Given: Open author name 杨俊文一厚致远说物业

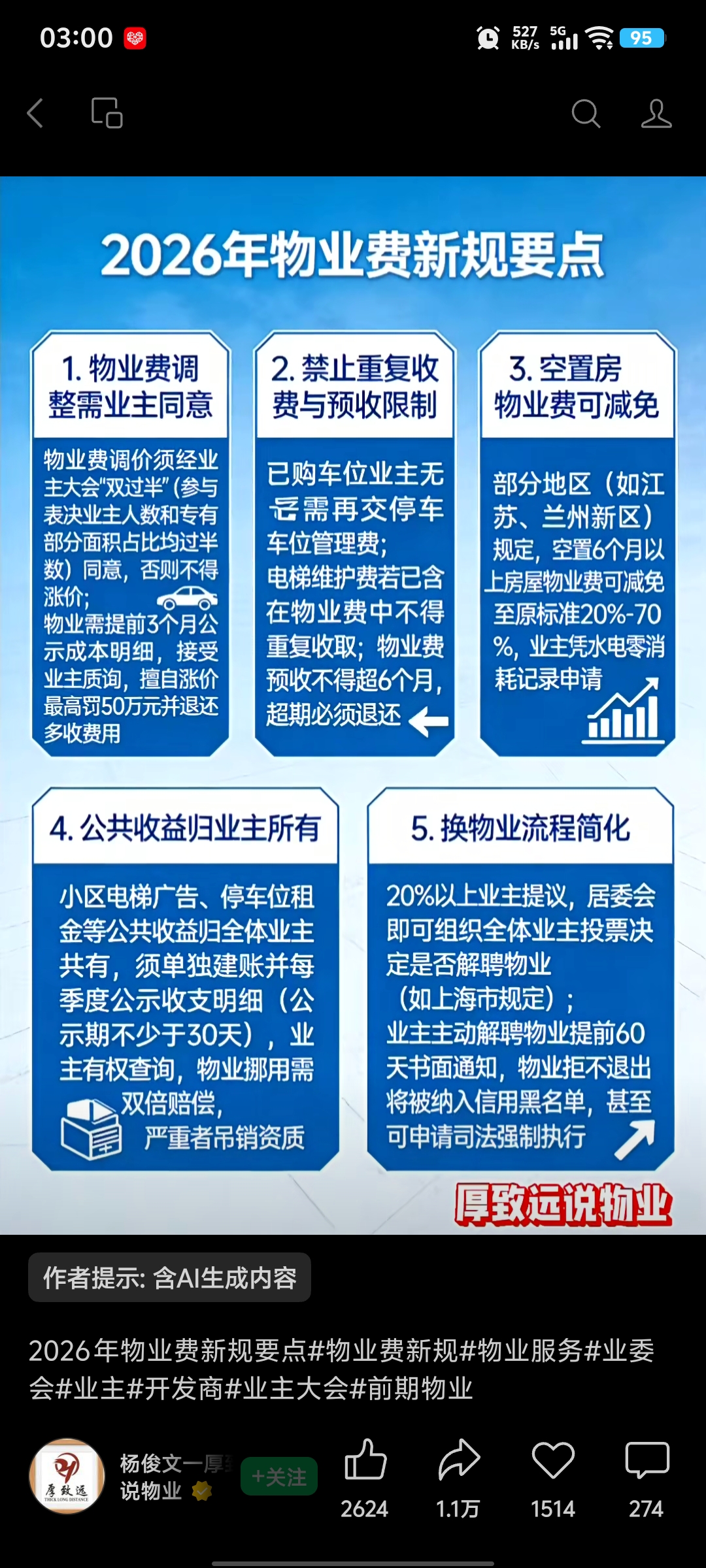Looking at the screenshot, I should 175,1477.
